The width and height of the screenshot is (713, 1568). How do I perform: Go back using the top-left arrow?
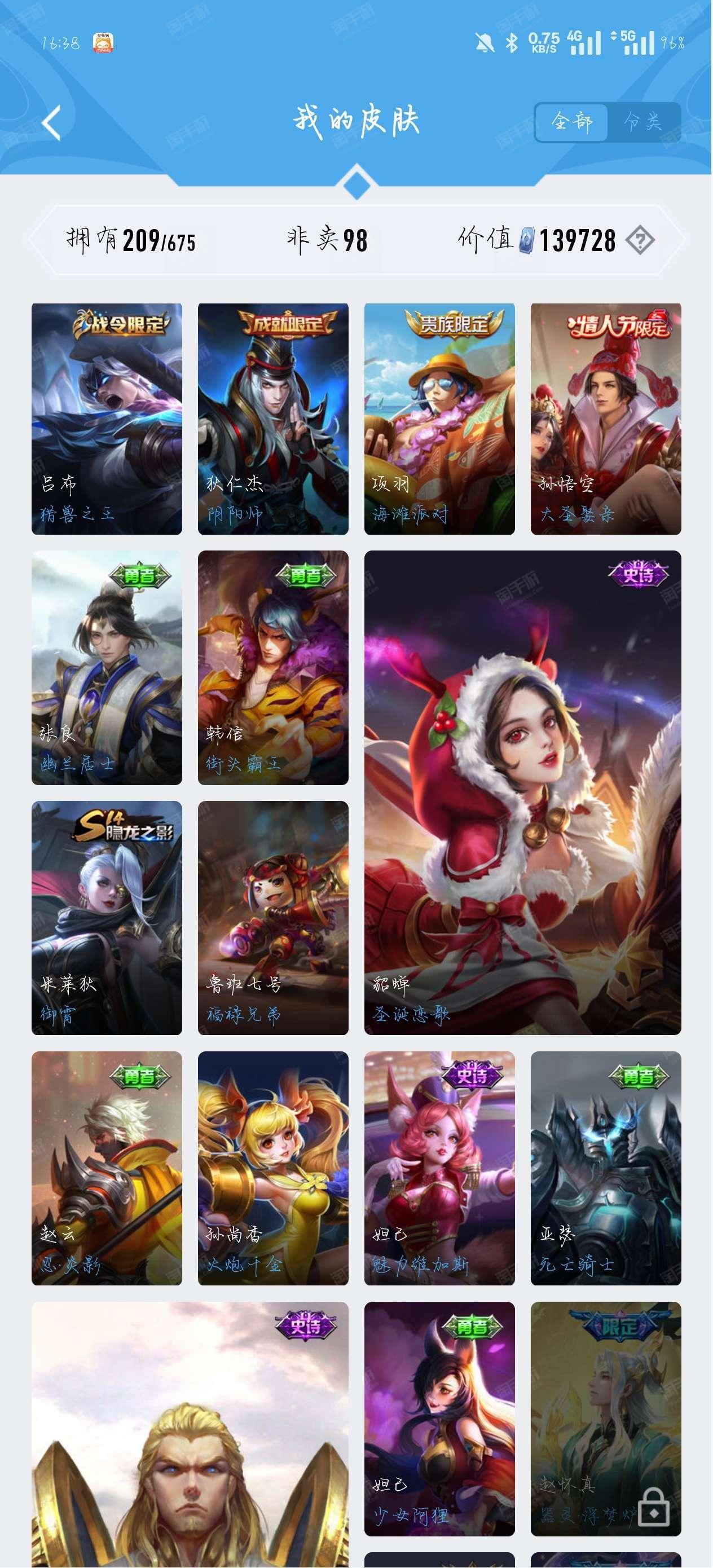[52, 122]
